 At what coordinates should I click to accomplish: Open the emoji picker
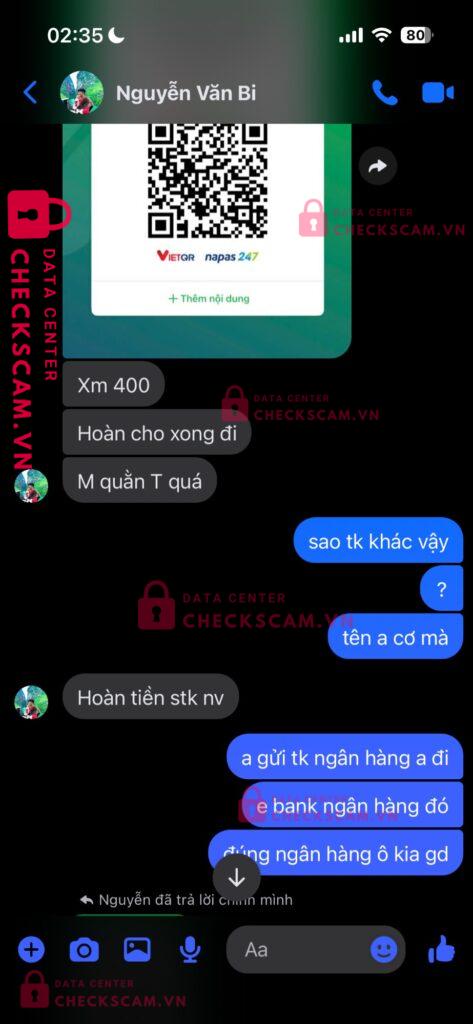[x=384, y=950]
